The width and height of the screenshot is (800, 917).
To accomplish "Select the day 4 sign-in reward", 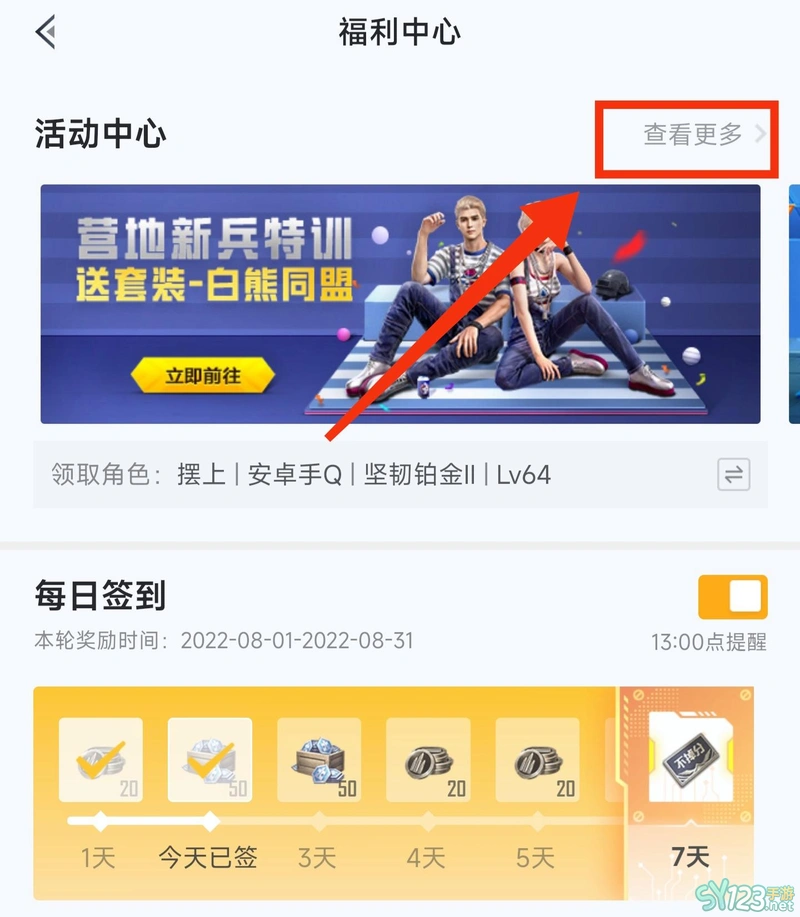I will pos(428,762).
